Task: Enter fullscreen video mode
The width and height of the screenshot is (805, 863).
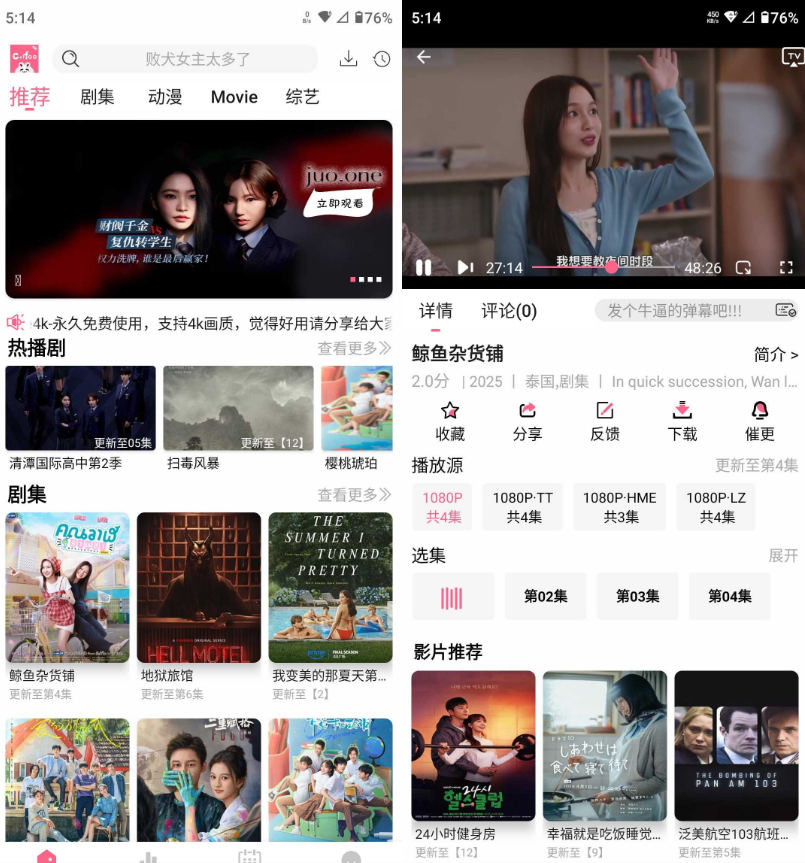Action: pyautogui.click(x=786, y=268)
